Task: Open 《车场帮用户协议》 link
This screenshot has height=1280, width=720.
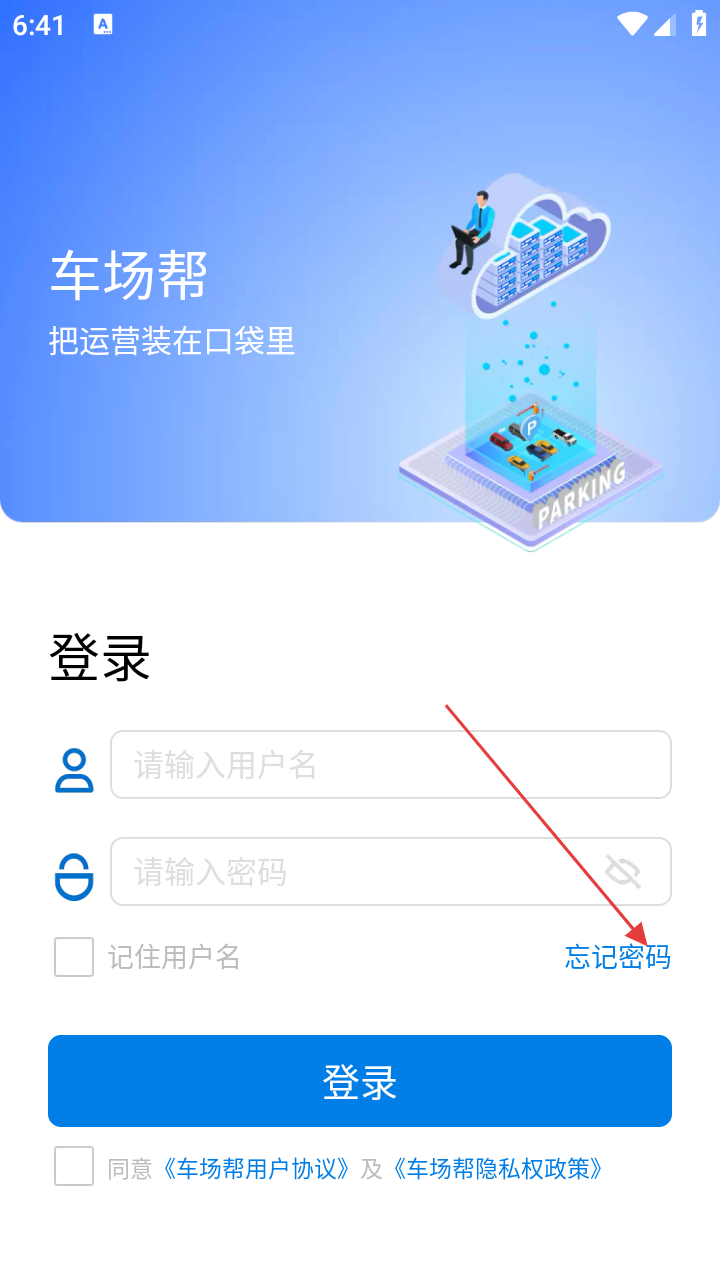Action: pyautogui.click(x=257, y=1168)
